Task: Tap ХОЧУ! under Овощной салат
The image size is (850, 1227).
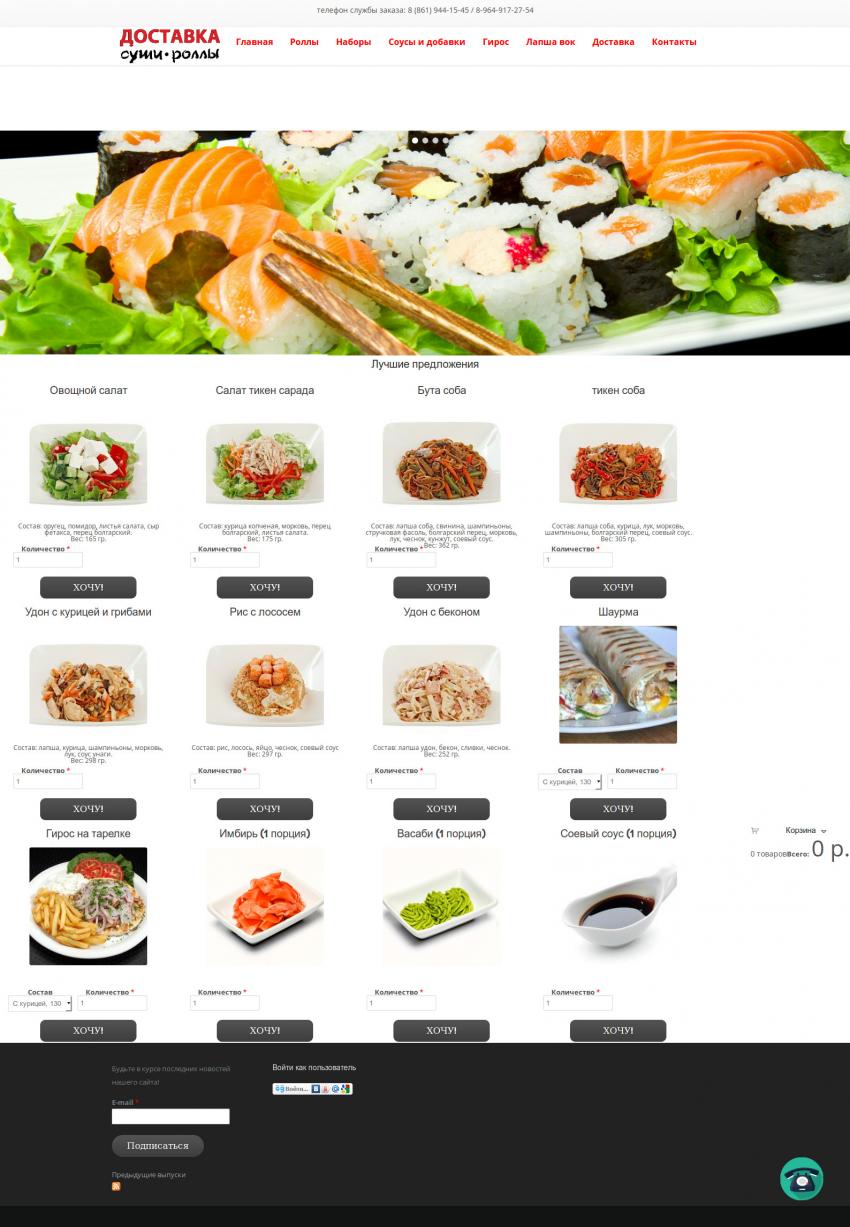Action: pos(88,587)
